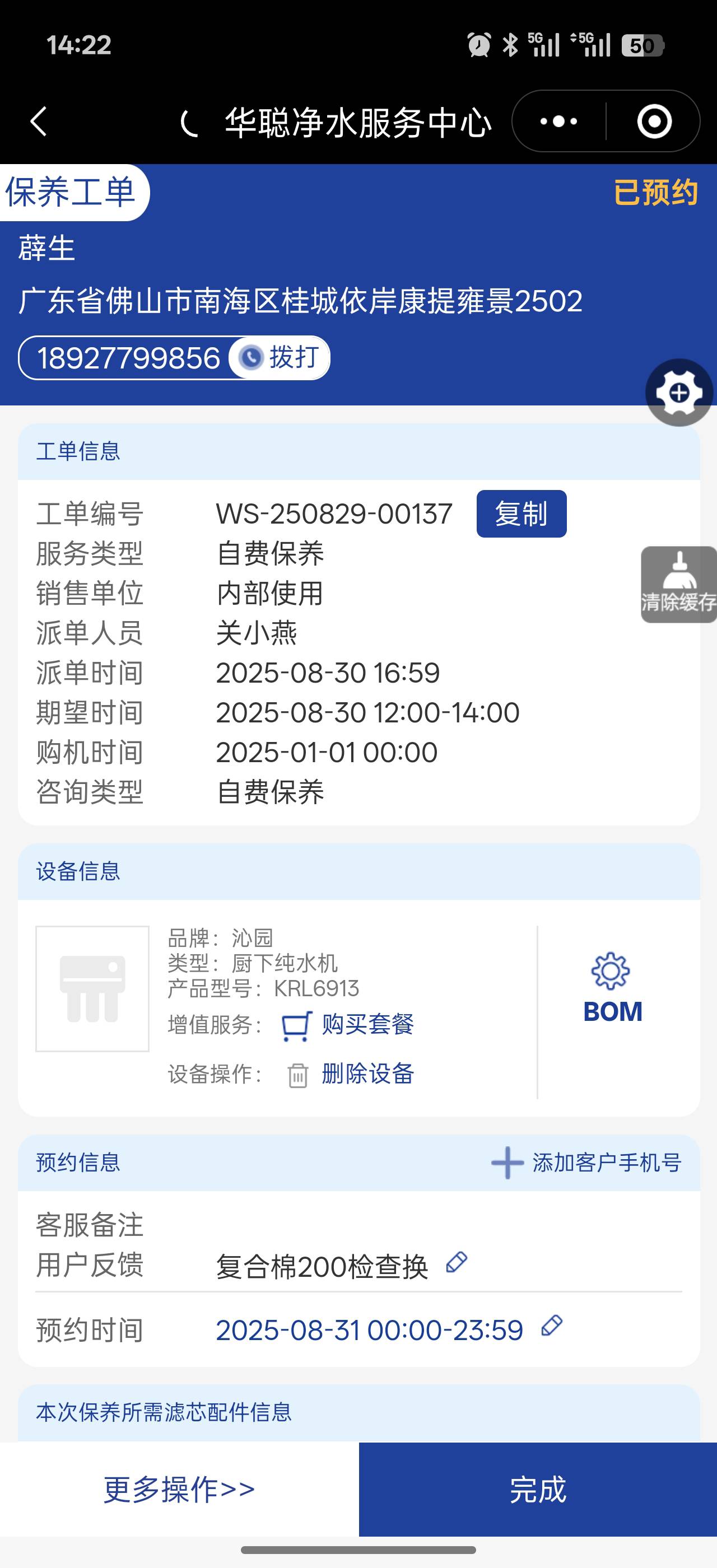Clear the cache with 清除缓存
The image size is (717, 1568).
coord(679,584)
